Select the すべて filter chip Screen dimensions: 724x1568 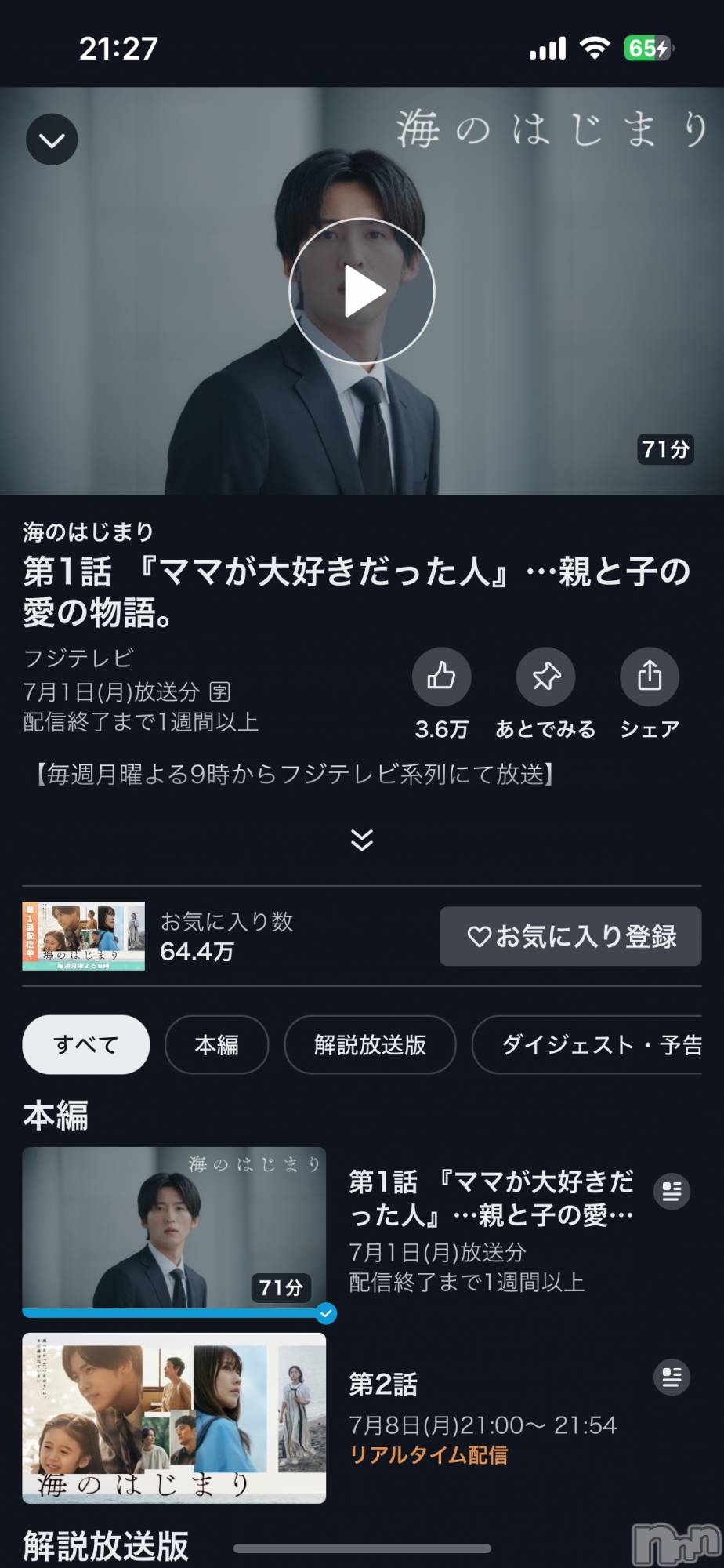[85, 1044]
